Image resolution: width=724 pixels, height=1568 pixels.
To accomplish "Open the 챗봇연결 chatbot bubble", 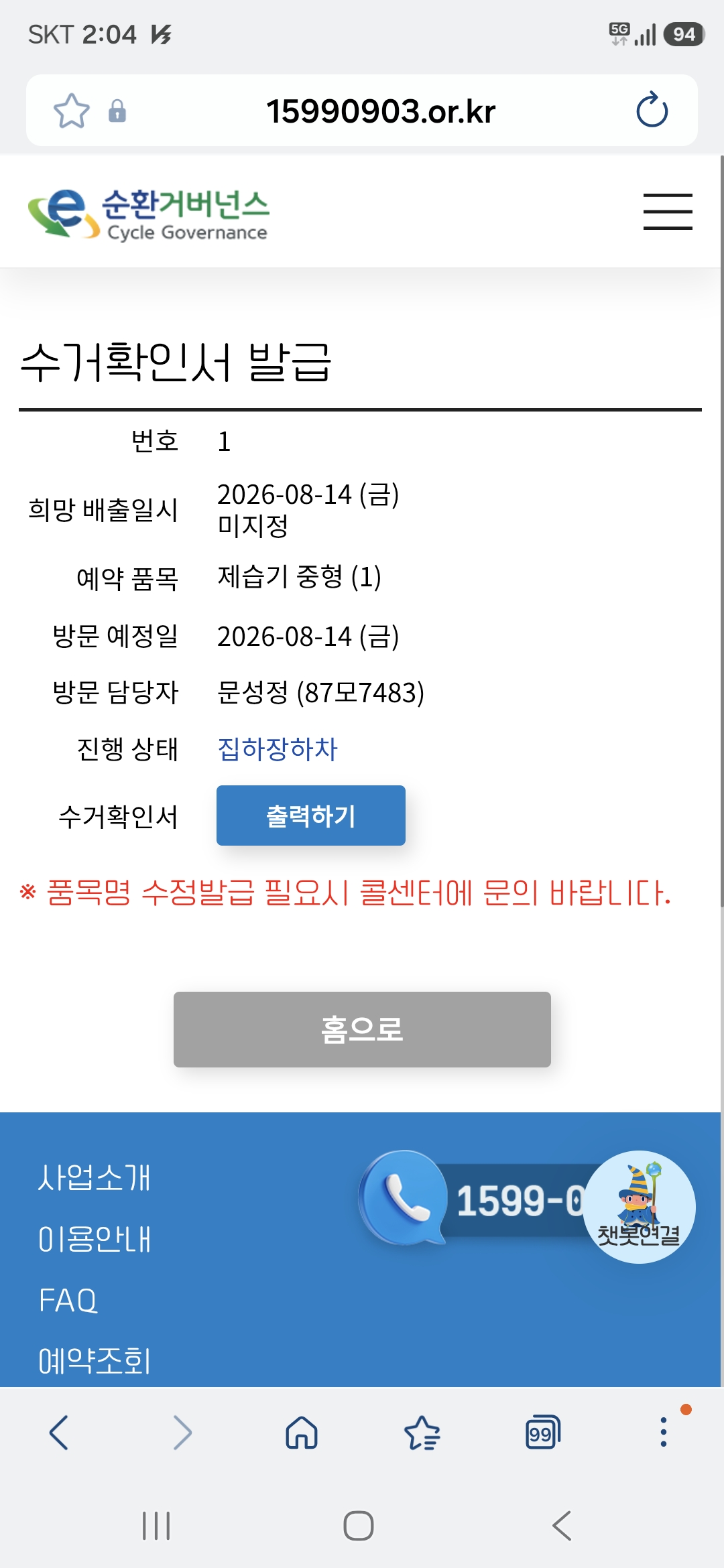I will [639, 1207].
